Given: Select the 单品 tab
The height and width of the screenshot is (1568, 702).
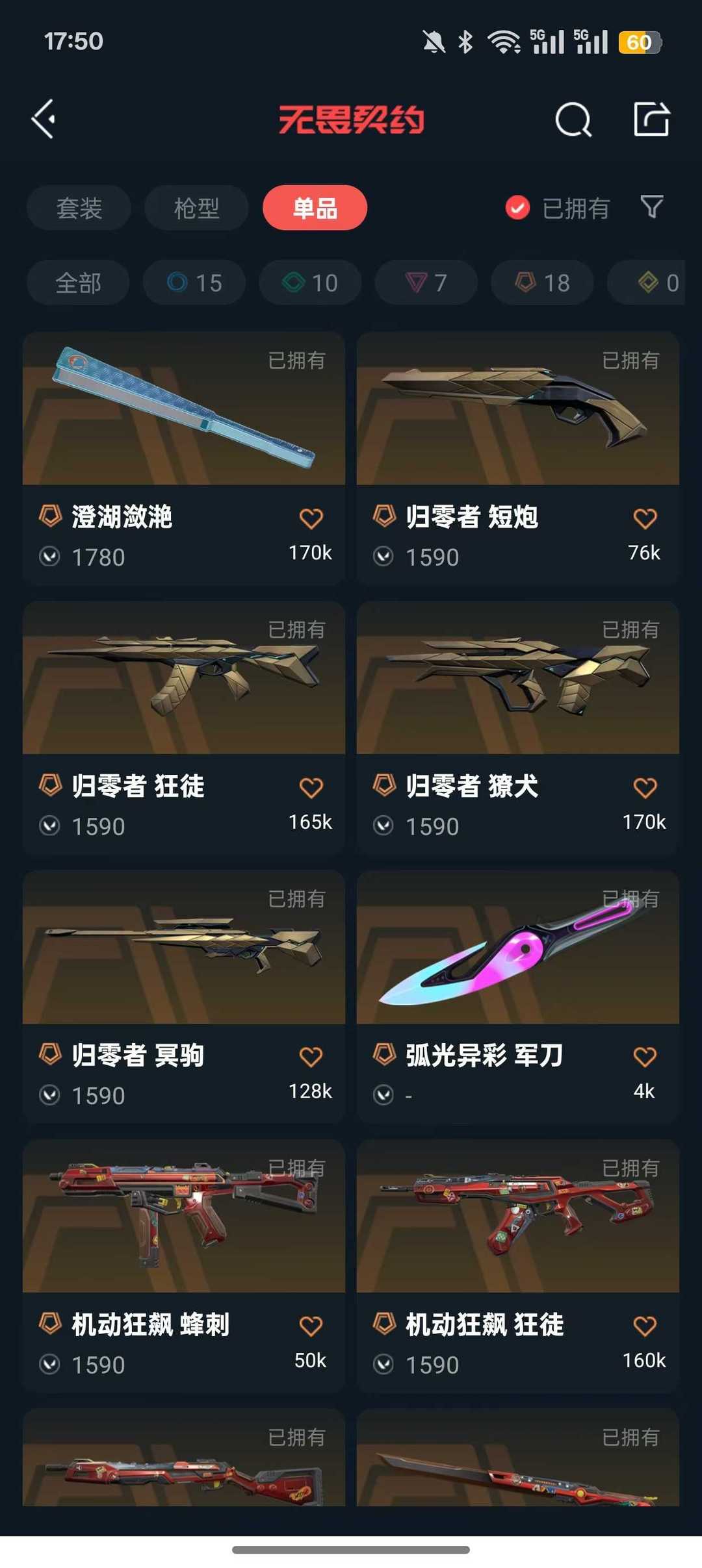Looking at the screenshot, I should [x=314, y=207].
